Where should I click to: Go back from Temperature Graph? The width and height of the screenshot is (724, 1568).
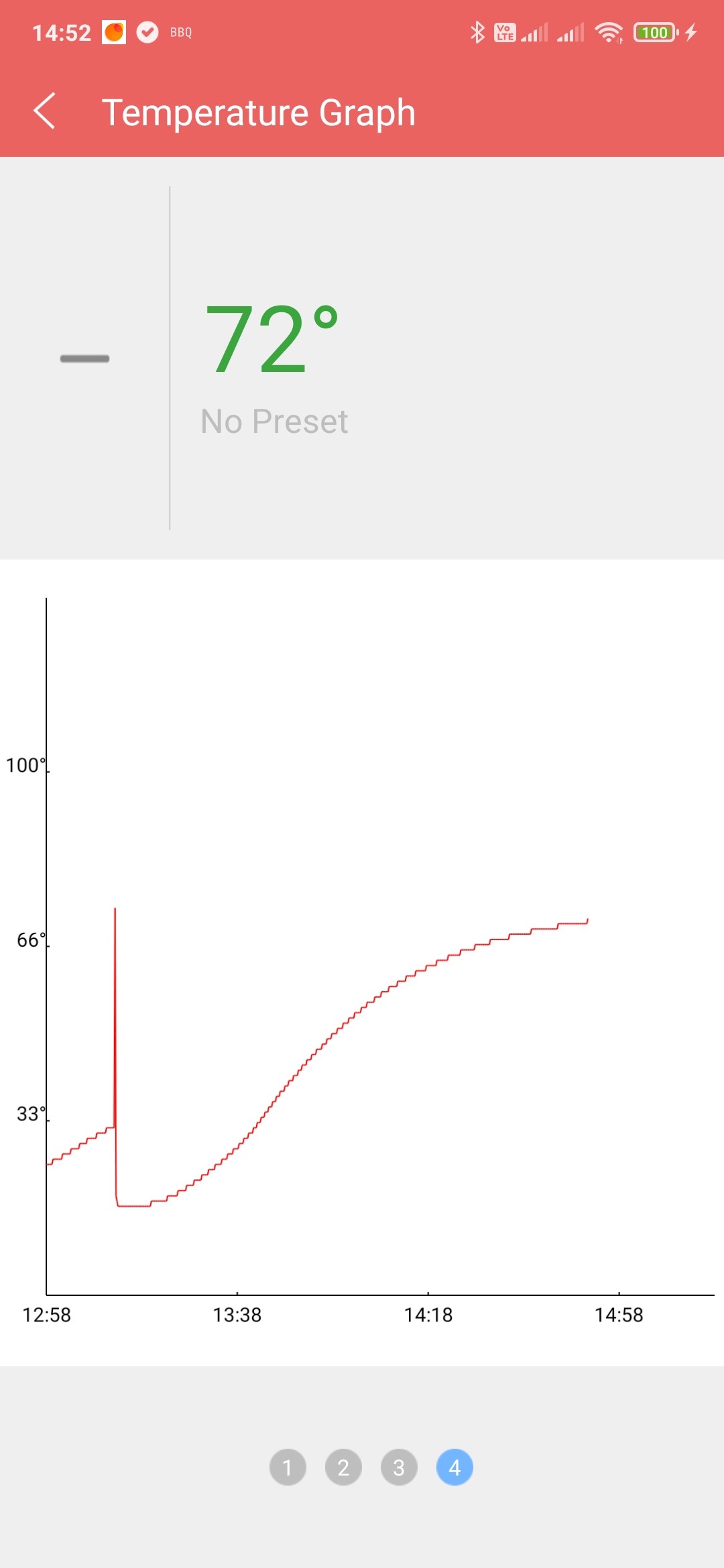44,111
